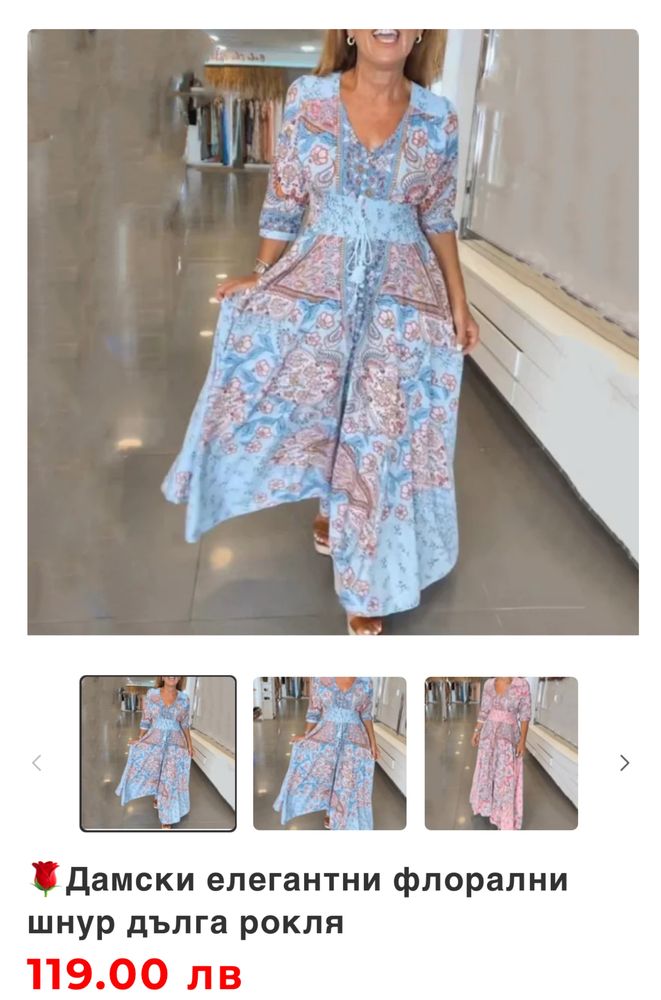
Task: Select the first blue dress thumbnail
Action: pyautogui.click(x=158, y=753)
